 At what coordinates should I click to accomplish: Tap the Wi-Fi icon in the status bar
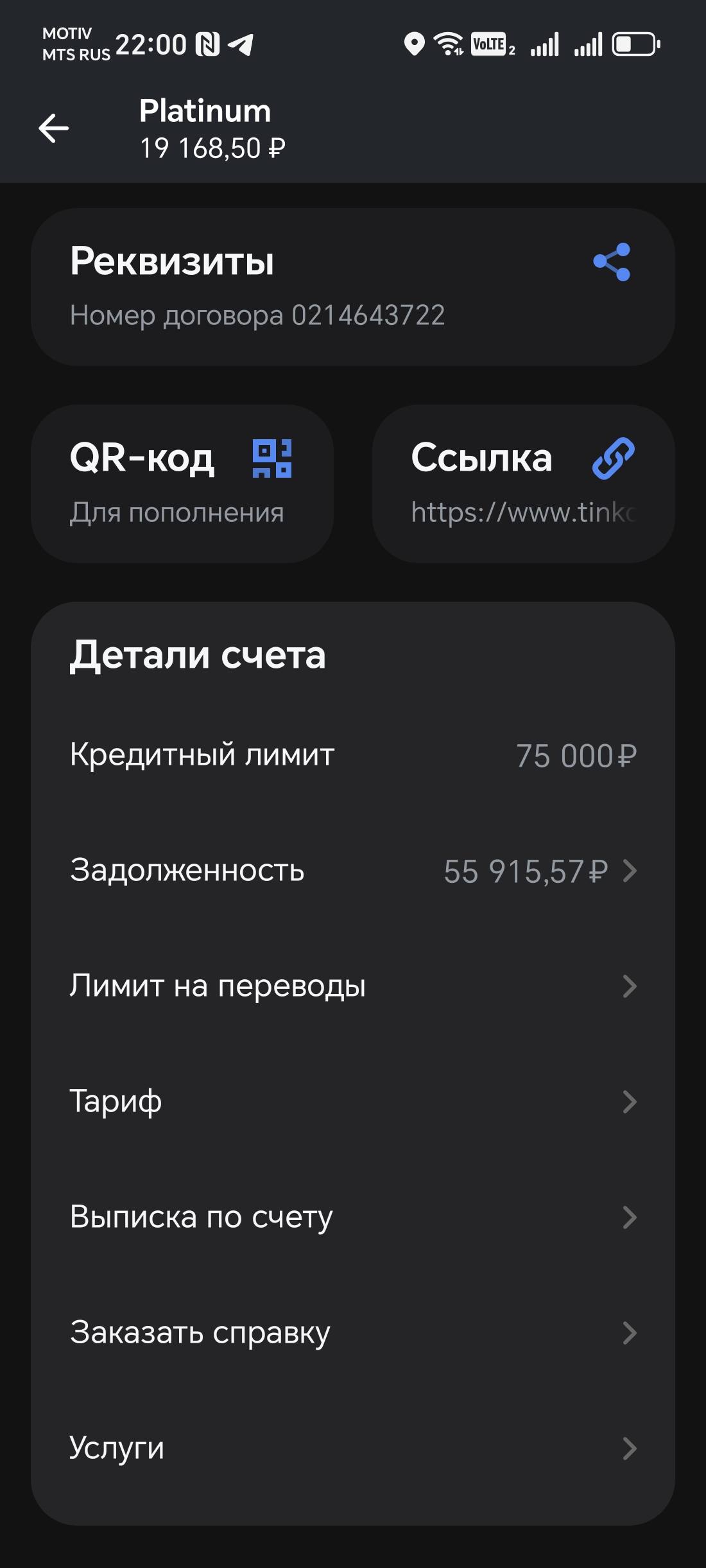point(448,45)
